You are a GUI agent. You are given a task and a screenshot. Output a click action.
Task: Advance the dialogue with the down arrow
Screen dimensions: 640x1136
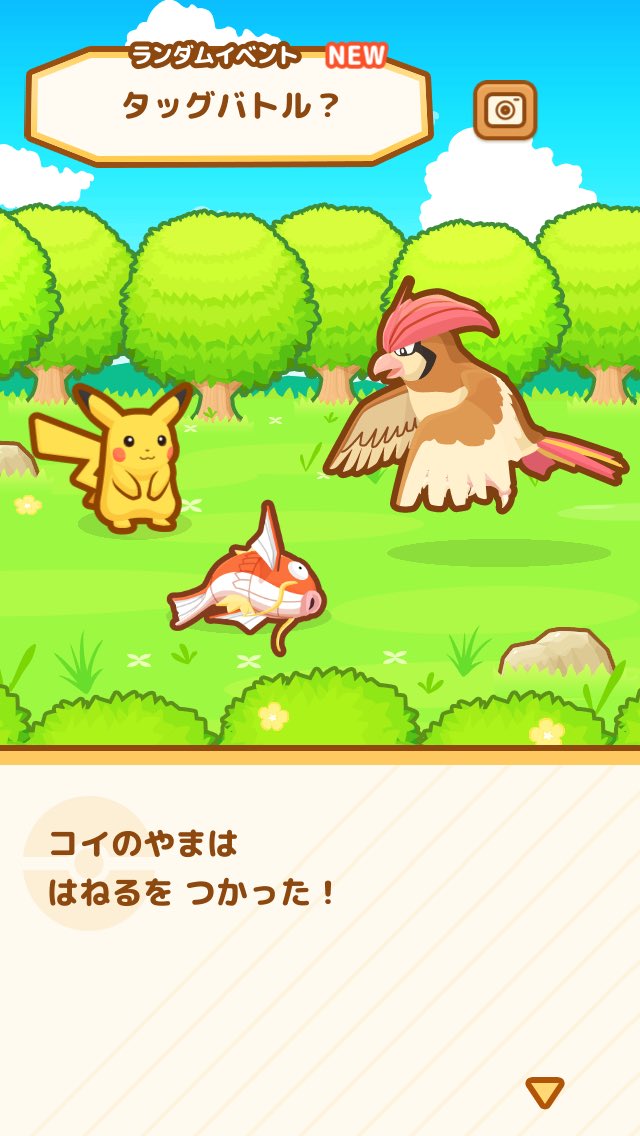click(544, 1092)
